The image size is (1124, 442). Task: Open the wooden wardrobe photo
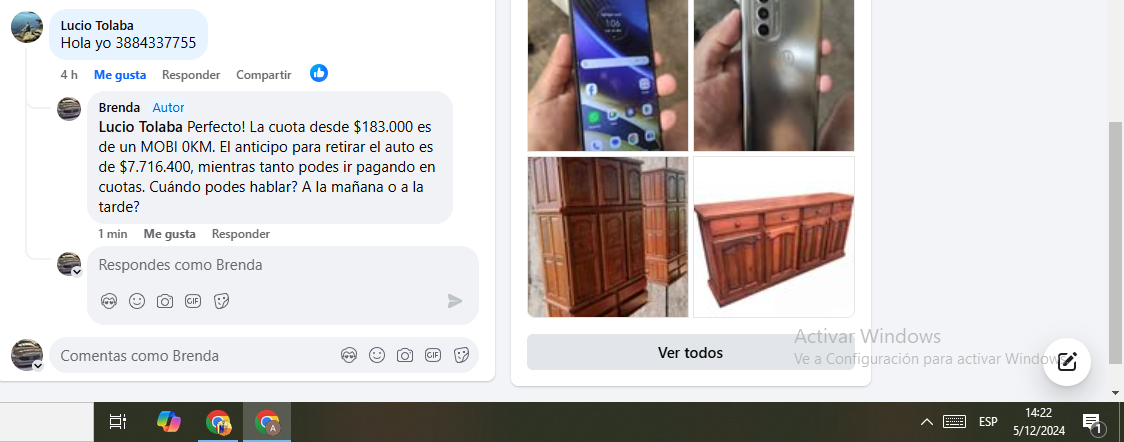[608, 237]
